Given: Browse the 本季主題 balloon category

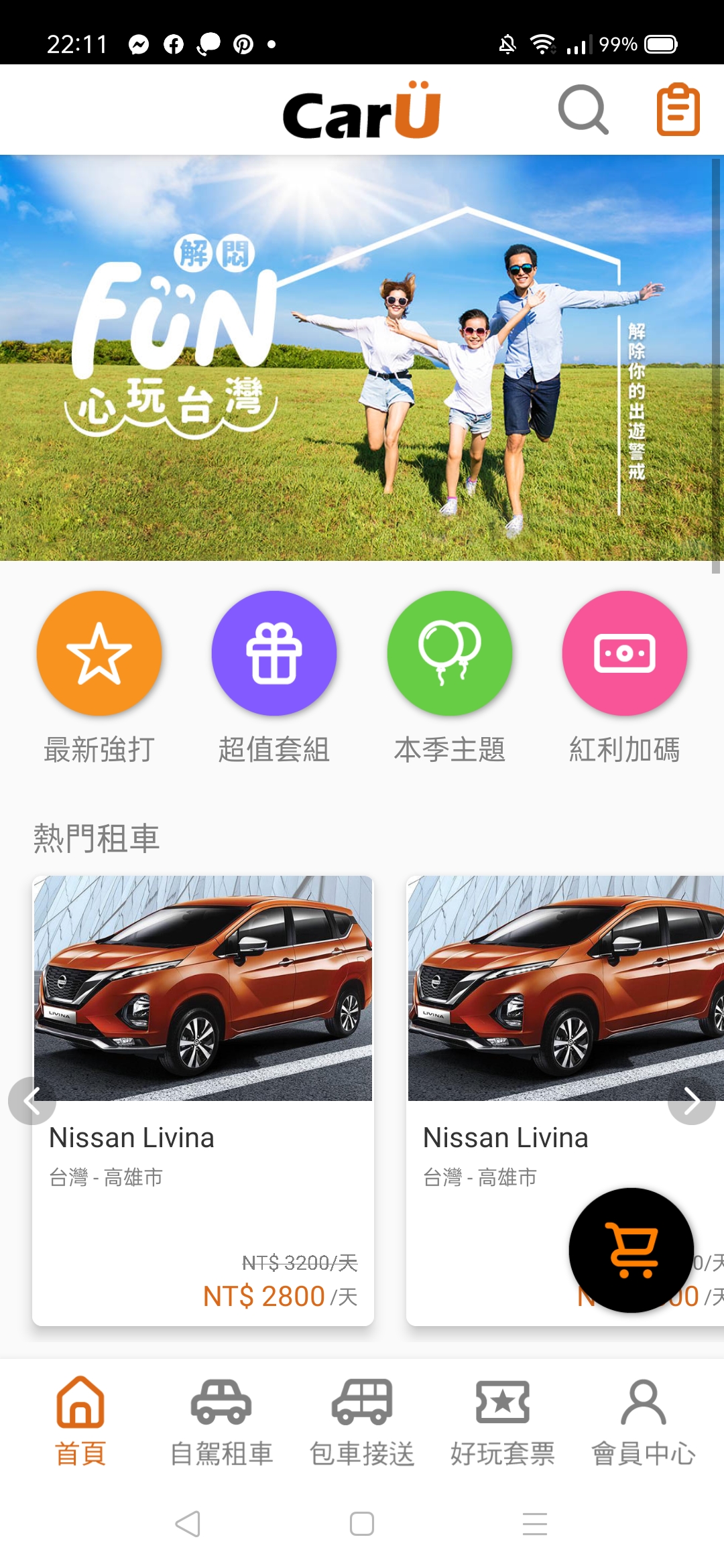Looking at the screenshot, I should pos(450,677).
